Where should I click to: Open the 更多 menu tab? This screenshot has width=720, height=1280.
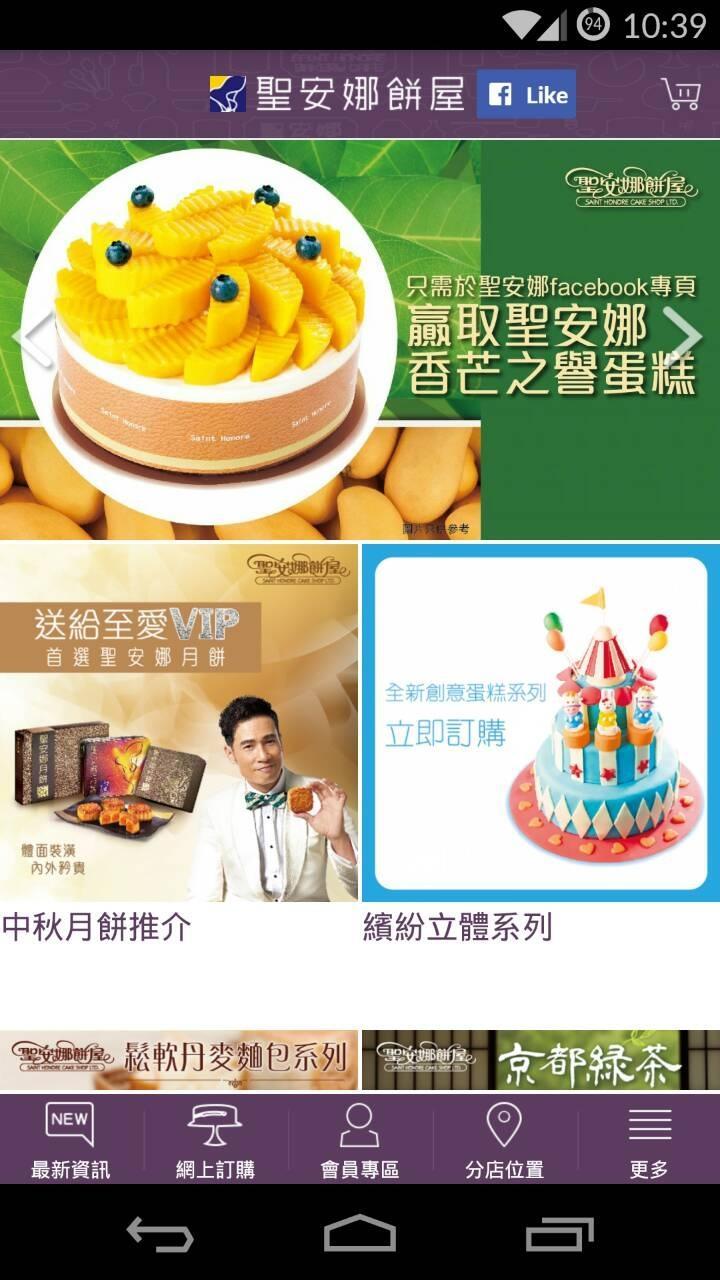649,1140
